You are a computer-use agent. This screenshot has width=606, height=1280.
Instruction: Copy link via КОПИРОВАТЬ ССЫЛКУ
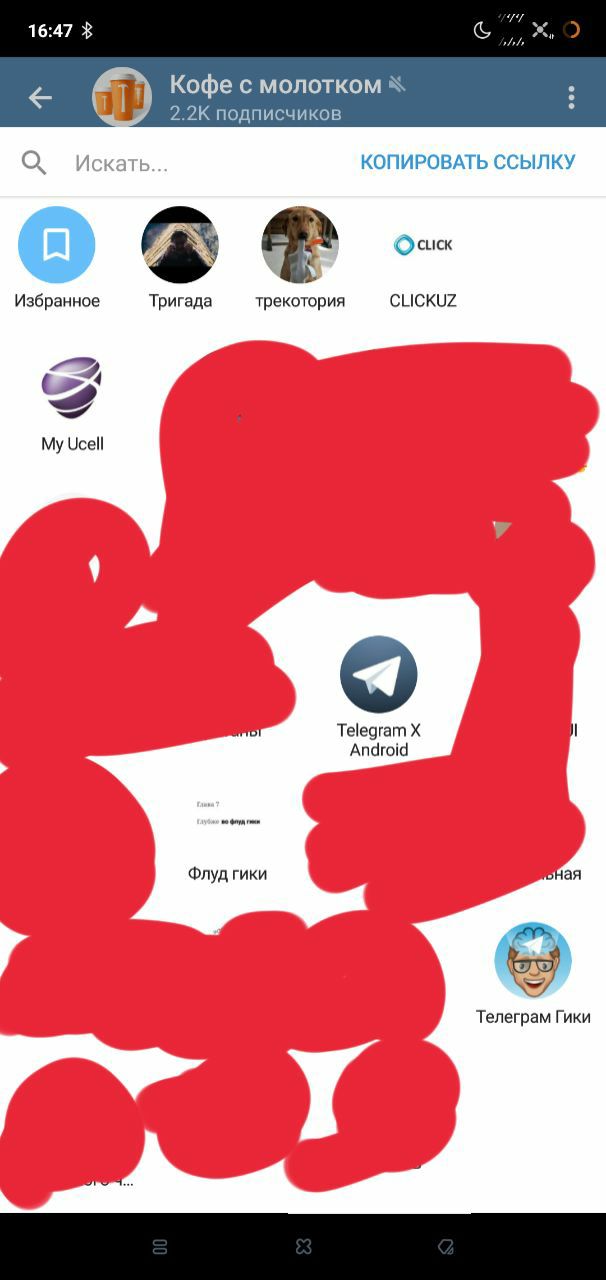tap(467, 162)
